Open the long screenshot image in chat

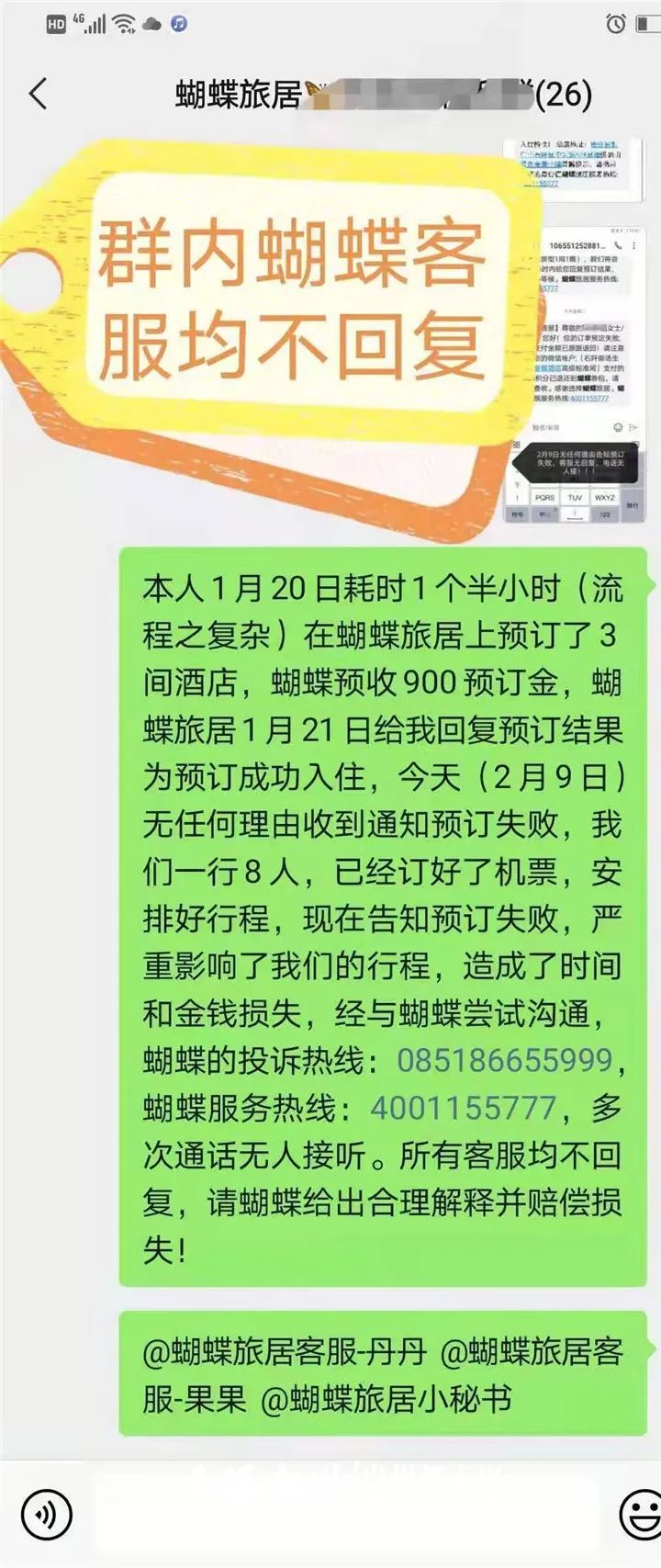tap(575, 331)
